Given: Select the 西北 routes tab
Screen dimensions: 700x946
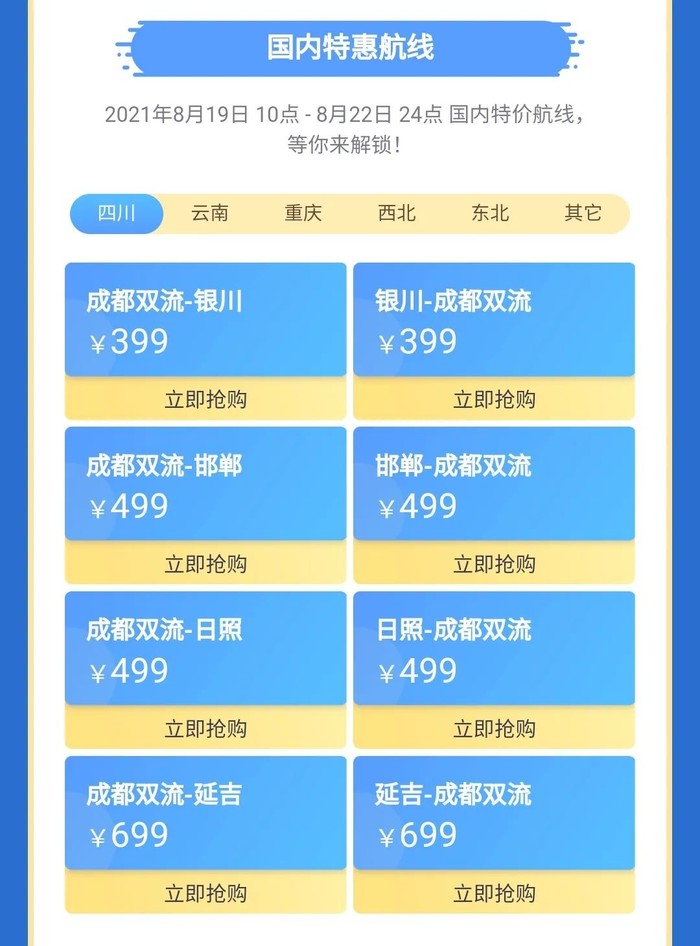Looking at the screenshot, I should (x=397, y=213).
